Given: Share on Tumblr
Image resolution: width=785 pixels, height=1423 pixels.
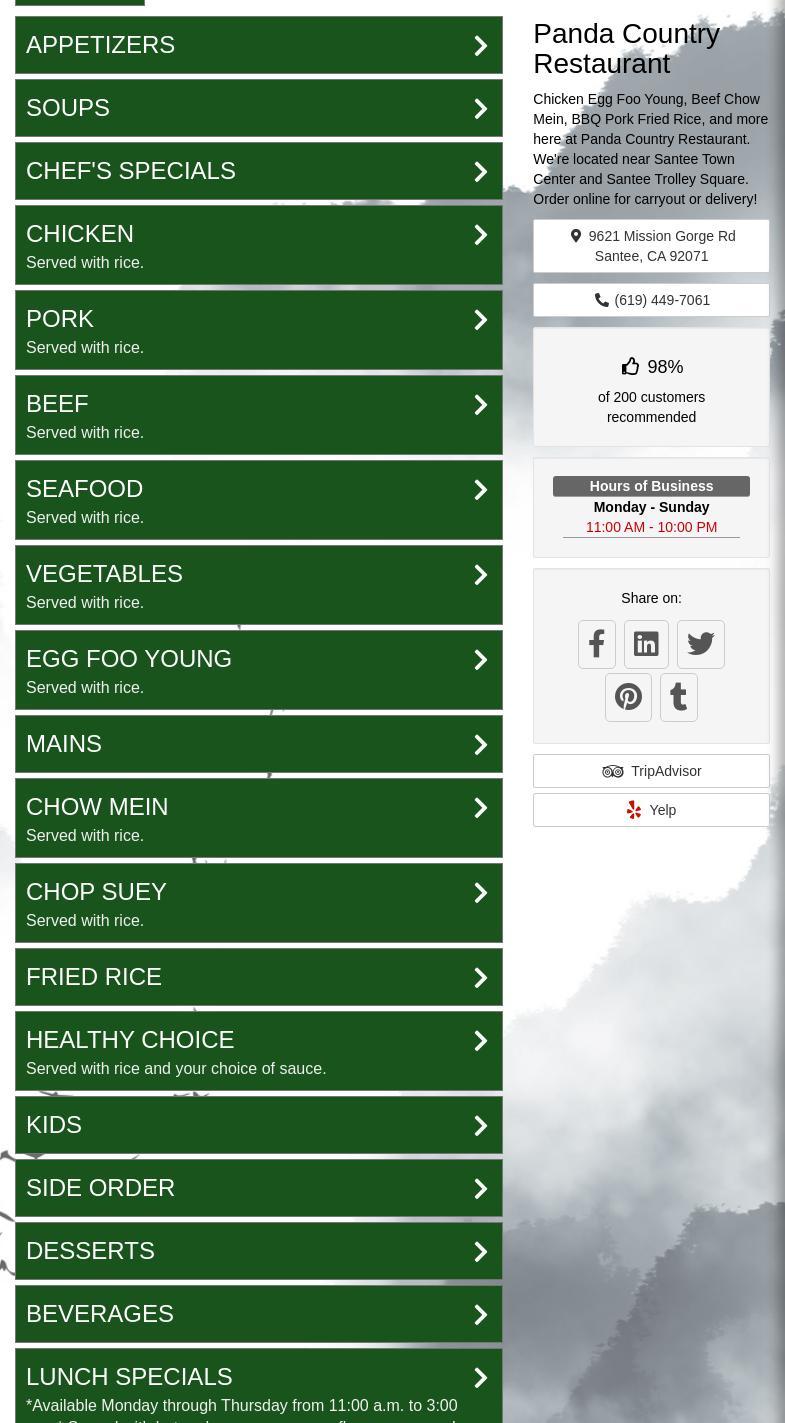Looking at the screenshot, I should pos(679,697).
